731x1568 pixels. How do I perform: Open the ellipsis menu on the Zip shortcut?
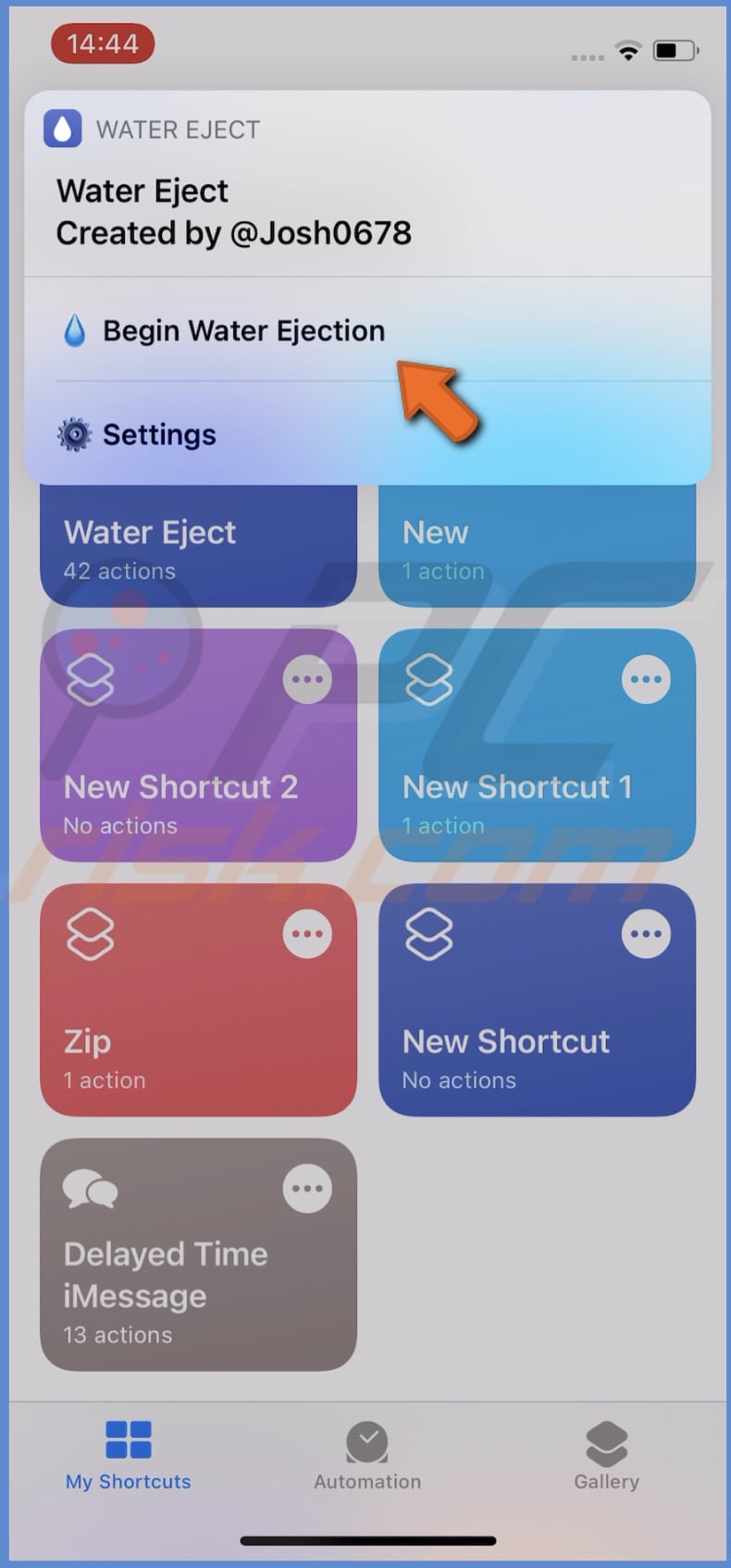[306, 932]
